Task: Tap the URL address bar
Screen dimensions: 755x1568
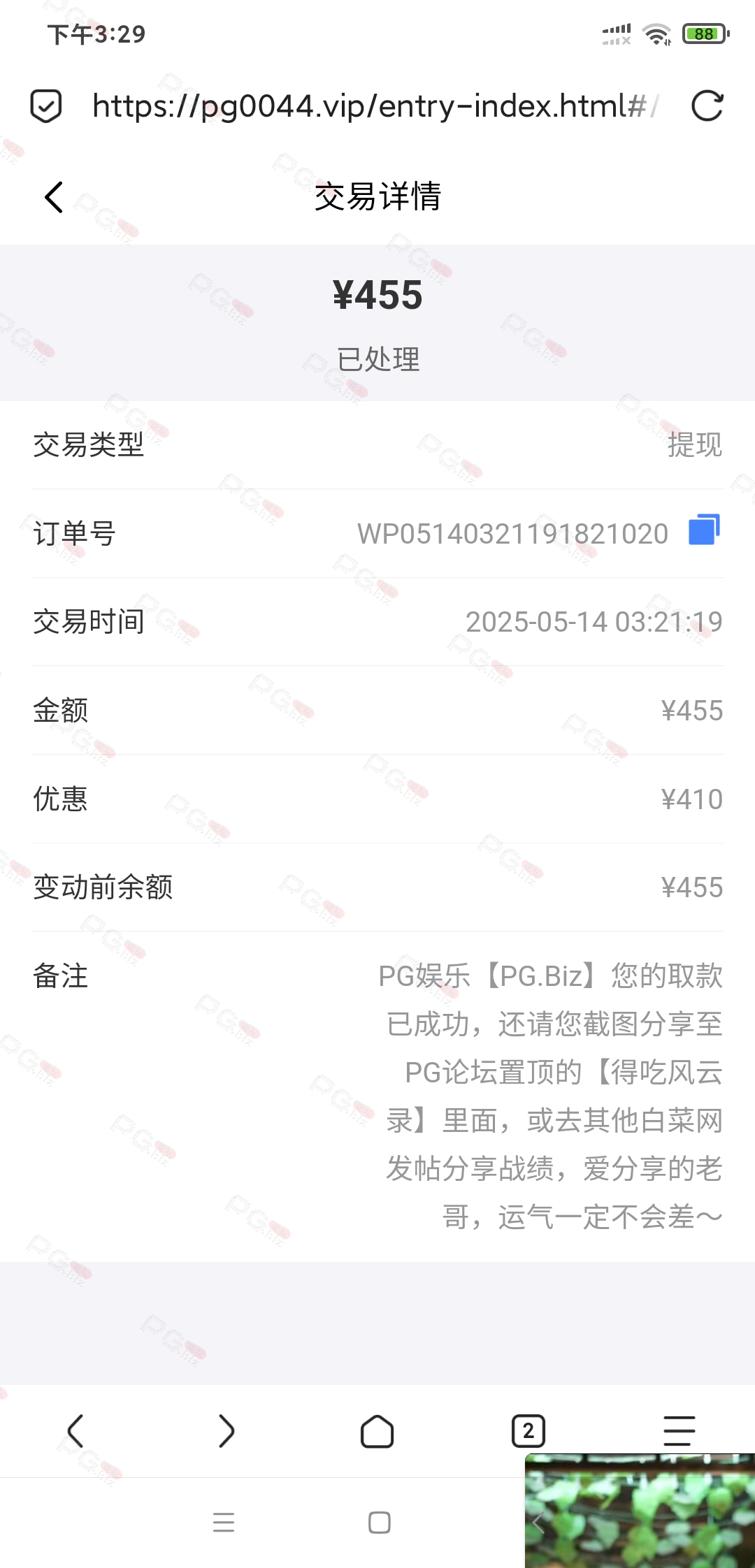Action: click(x=375, y=106)
